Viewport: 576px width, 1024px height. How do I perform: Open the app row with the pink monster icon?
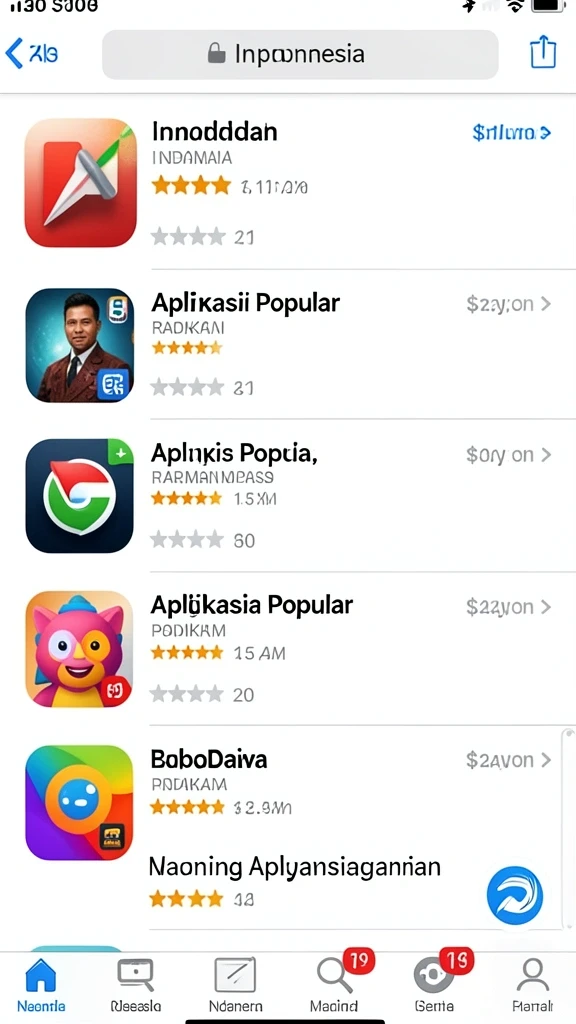288,648
